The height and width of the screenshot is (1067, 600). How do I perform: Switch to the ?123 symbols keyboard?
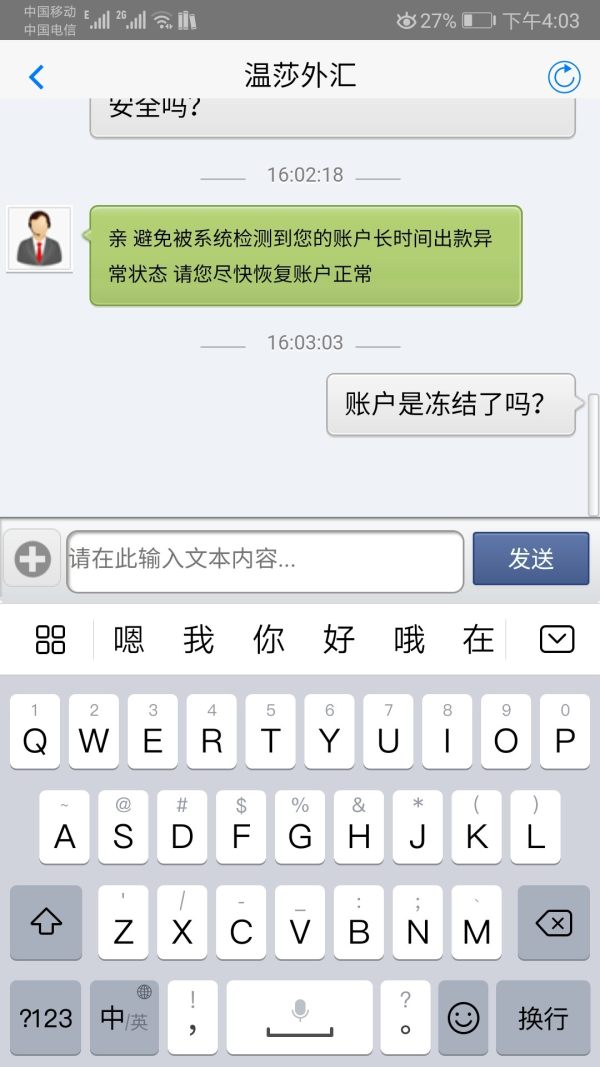tap(46, 1018)
